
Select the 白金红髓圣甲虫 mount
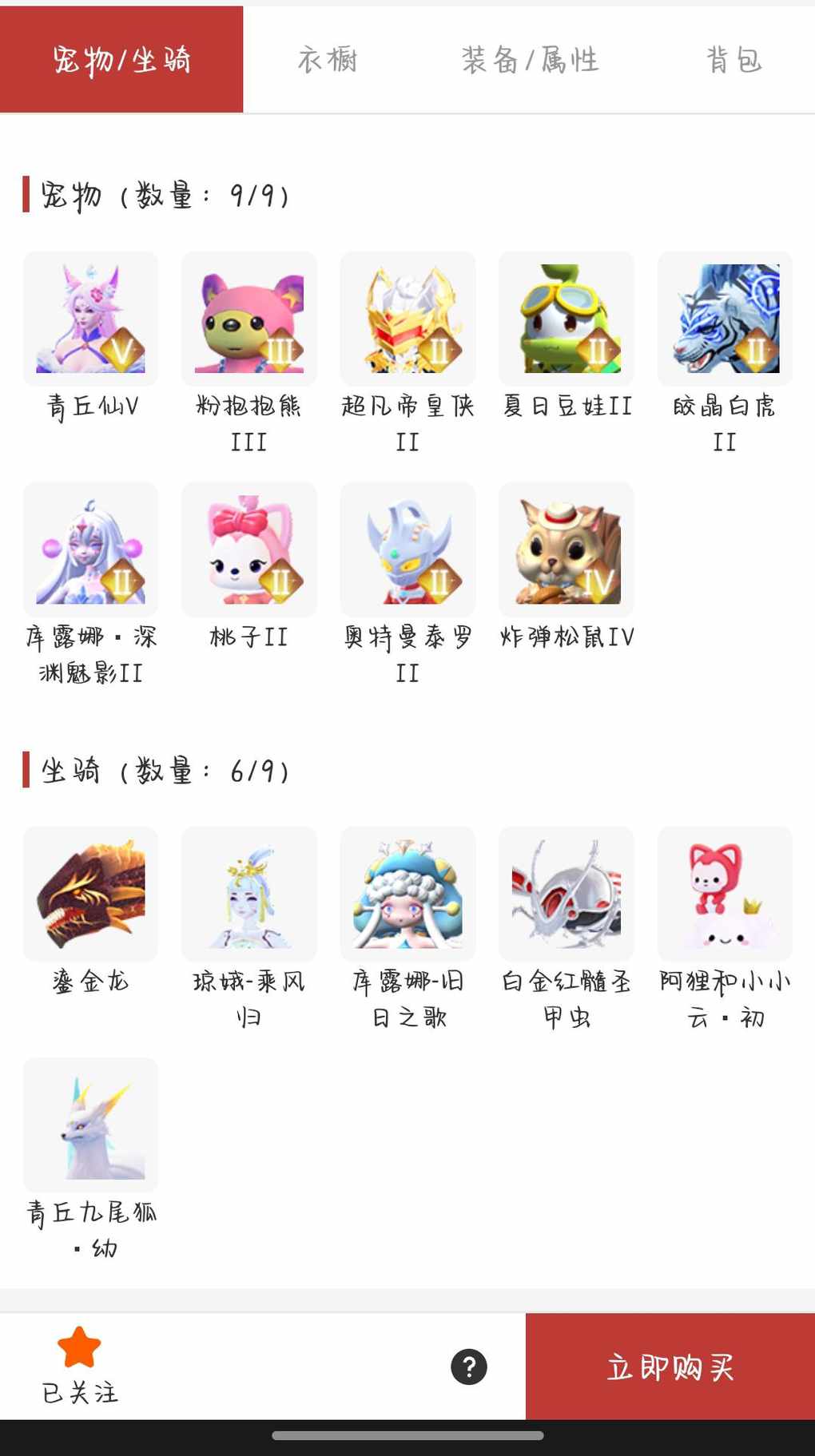click(x=567, y=894)
